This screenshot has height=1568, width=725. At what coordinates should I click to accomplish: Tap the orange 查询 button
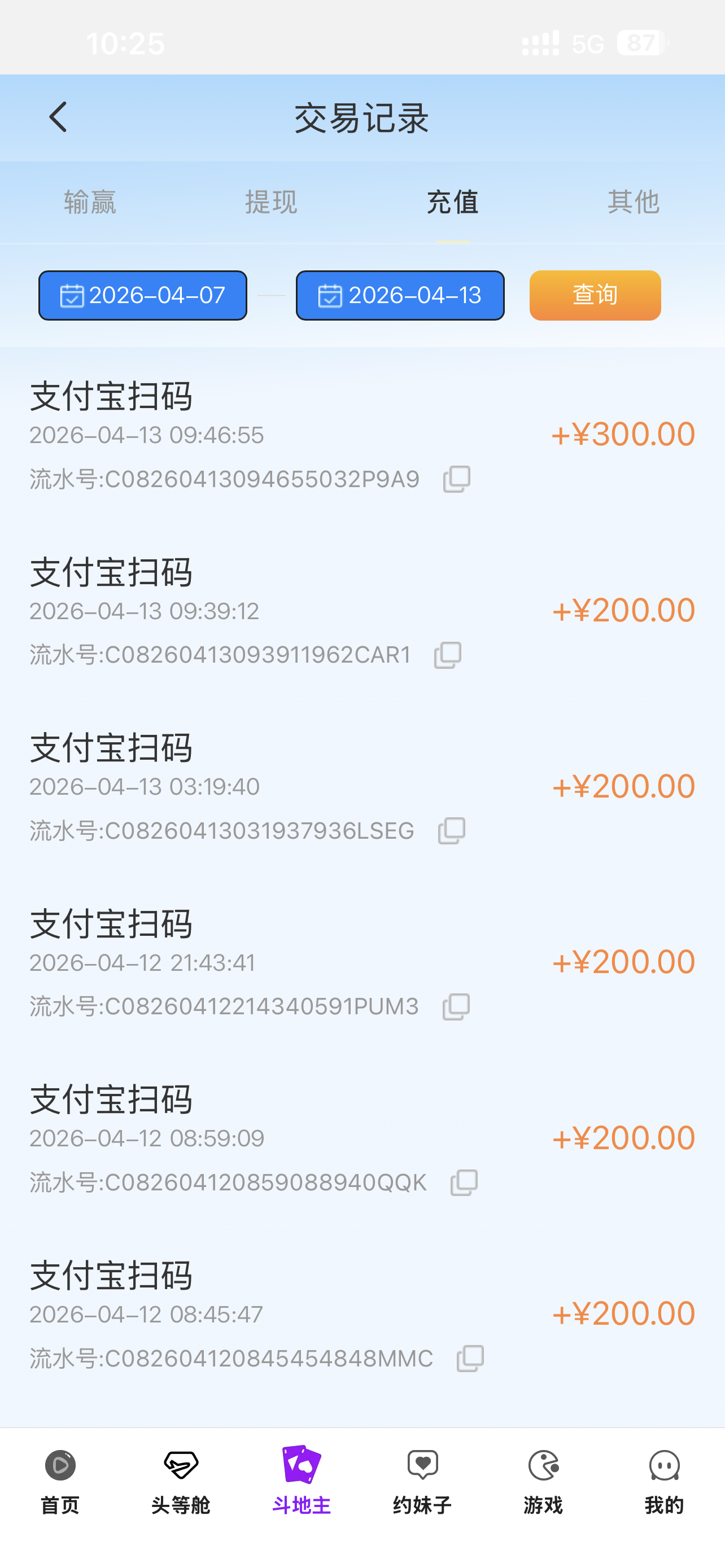pyautogui.click(x=595, y=295)
